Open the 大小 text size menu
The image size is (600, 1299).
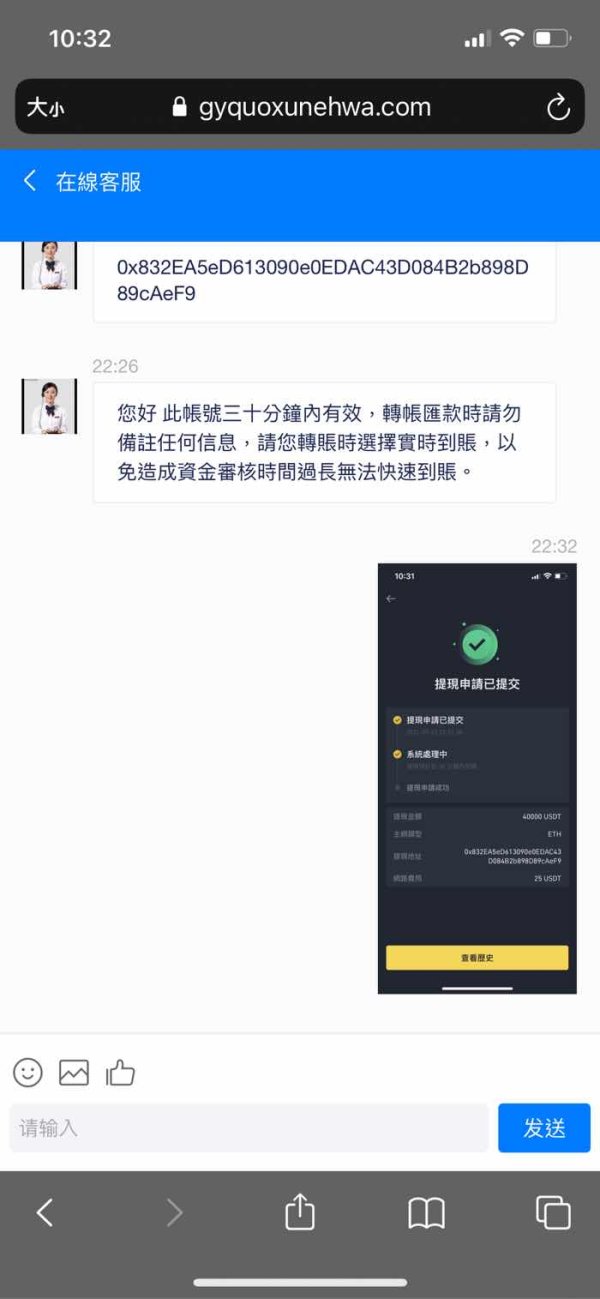(x=45, y=107)
